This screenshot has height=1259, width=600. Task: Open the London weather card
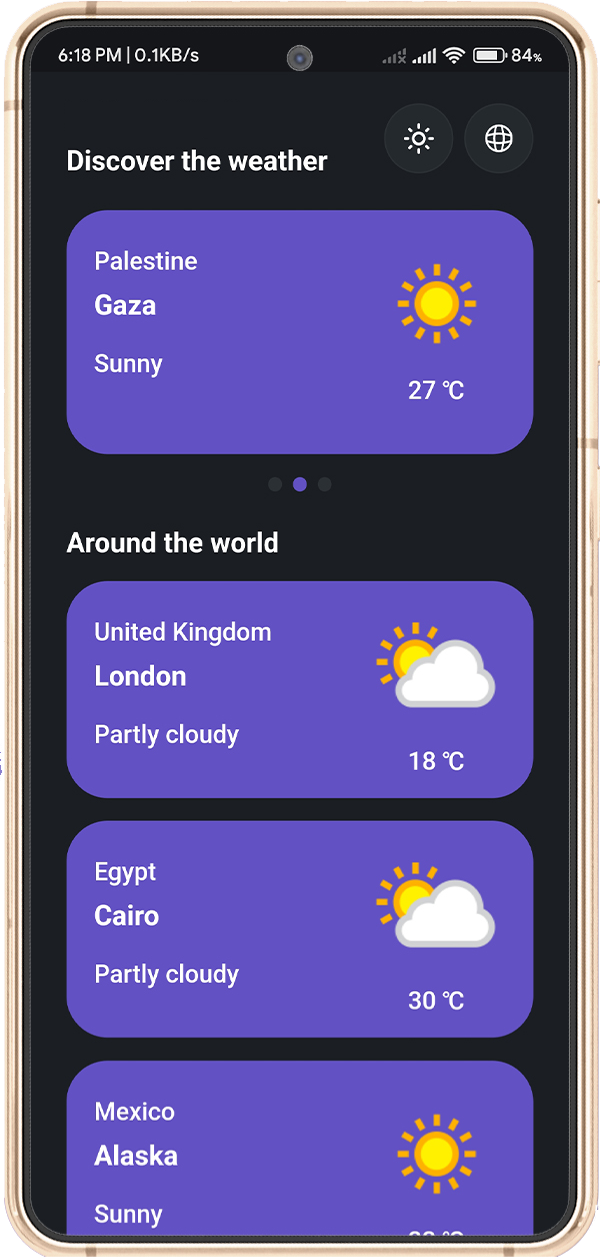click(299, 689)
